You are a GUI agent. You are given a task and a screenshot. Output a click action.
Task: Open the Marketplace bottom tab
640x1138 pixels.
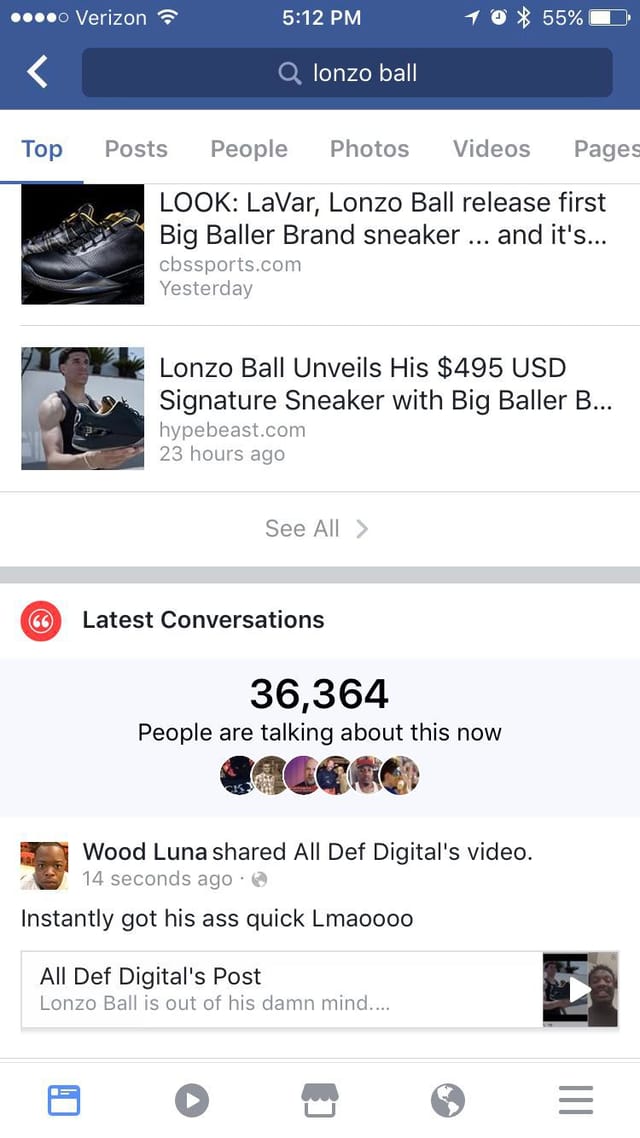[x=320, y=1100]
